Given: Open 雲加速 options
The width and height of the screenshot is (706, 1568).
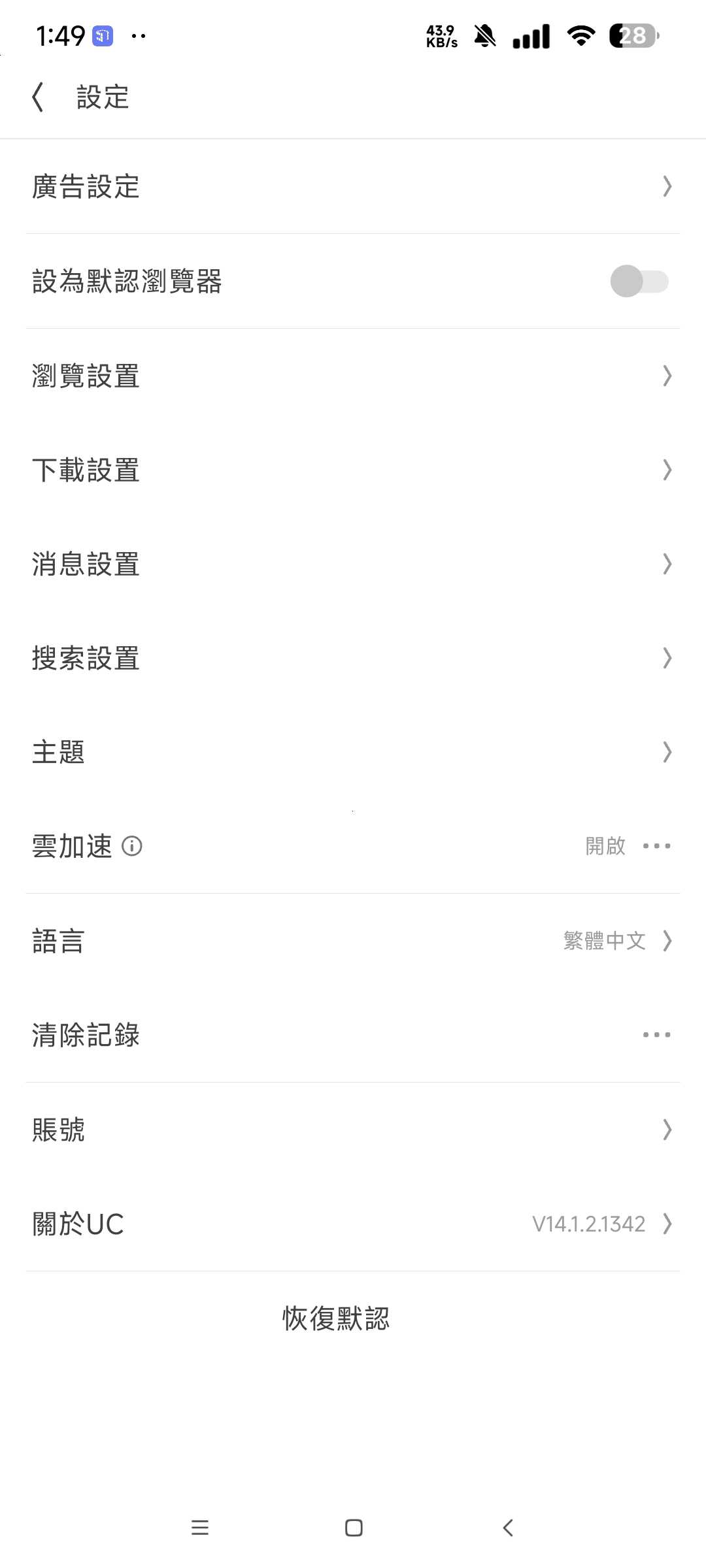Looking at the screenshot, I should pyautogui.click(x=656, y=847).
